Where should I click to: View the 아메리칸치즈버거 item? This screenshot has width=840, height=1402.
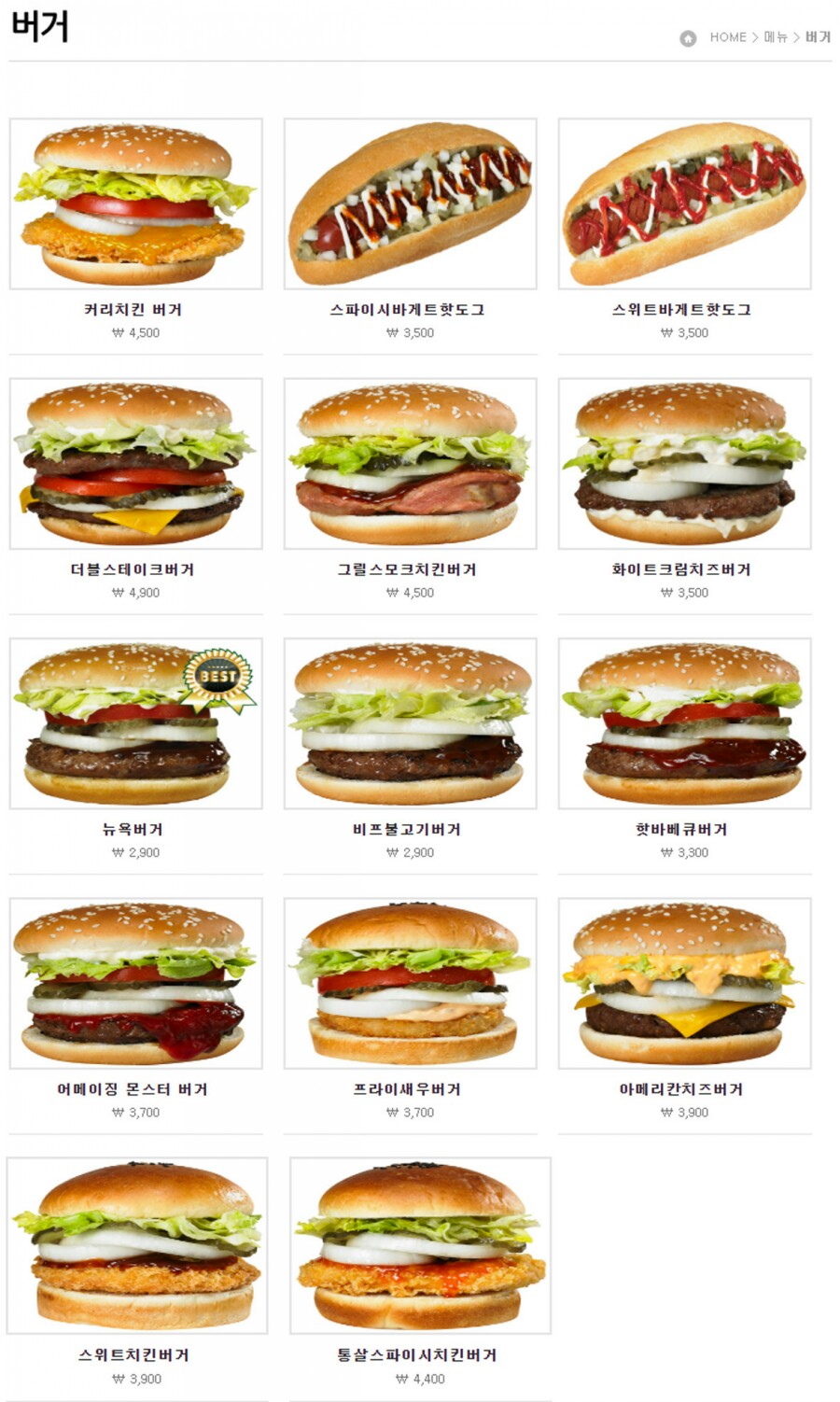pos(684,983)
